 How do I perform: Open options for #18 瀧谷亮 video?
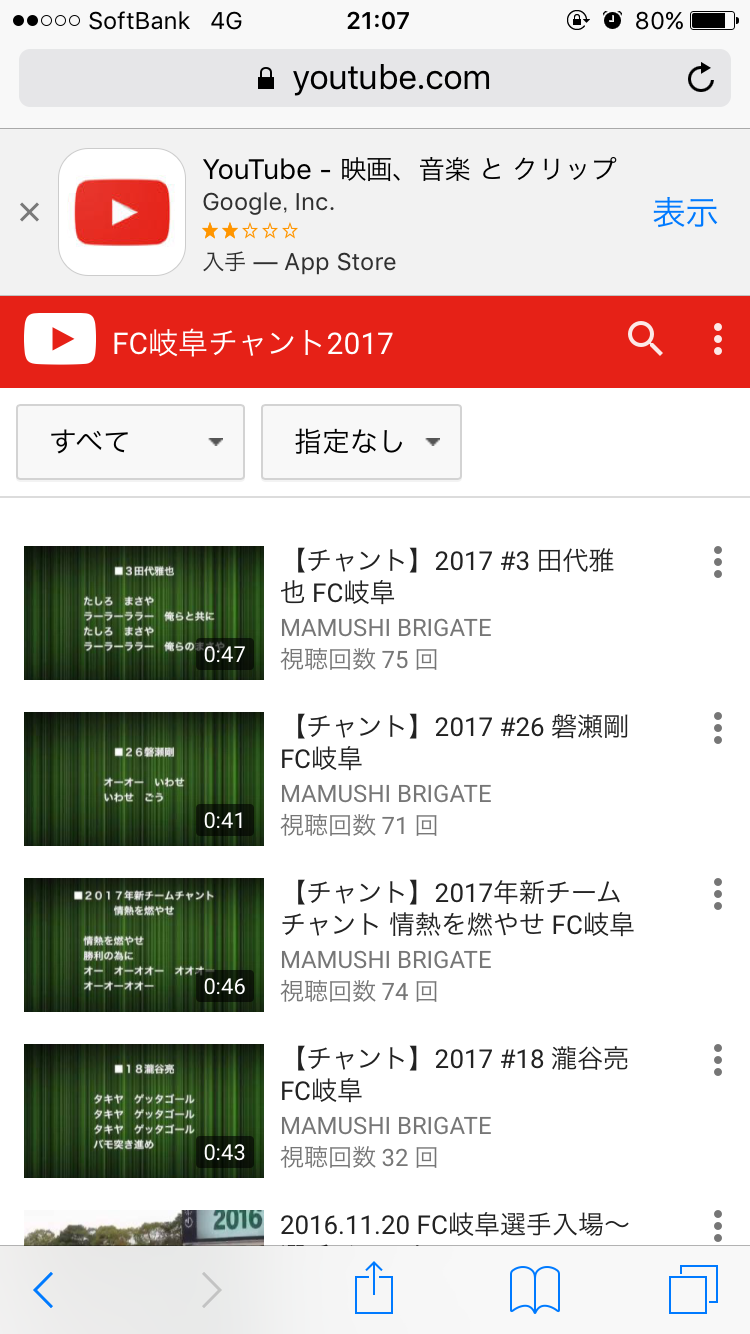coord(718,1060)
